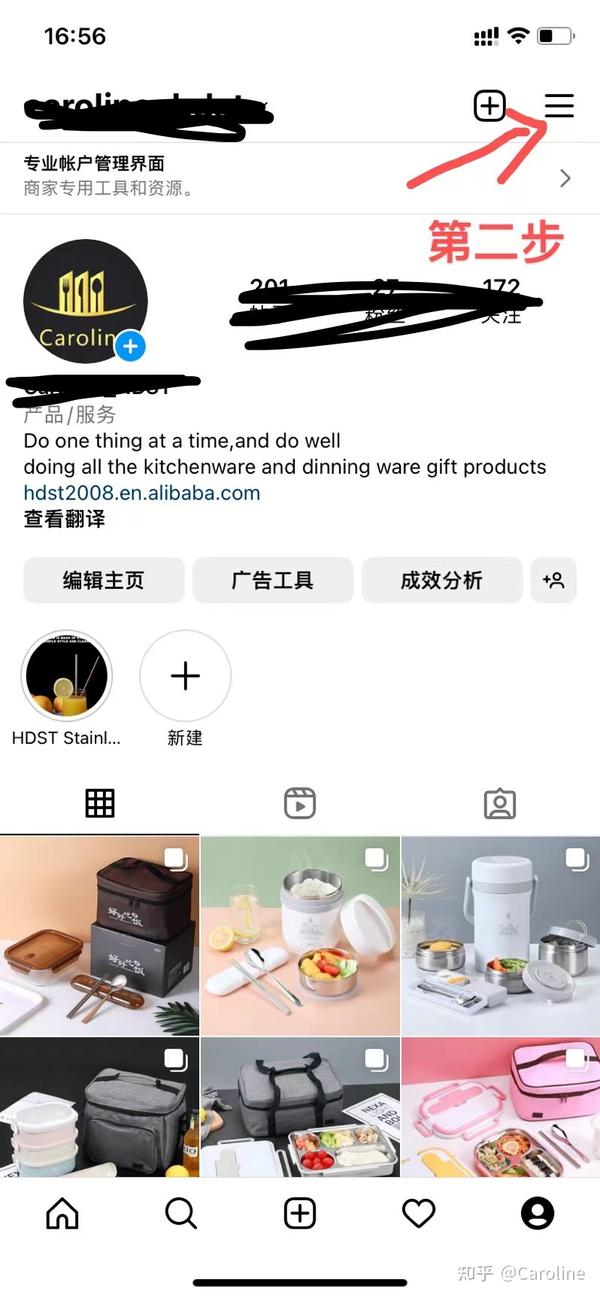This screenshot has height=1298, width=600.
Task: Switch to the posts grid tab
Action: click(100, 803)
